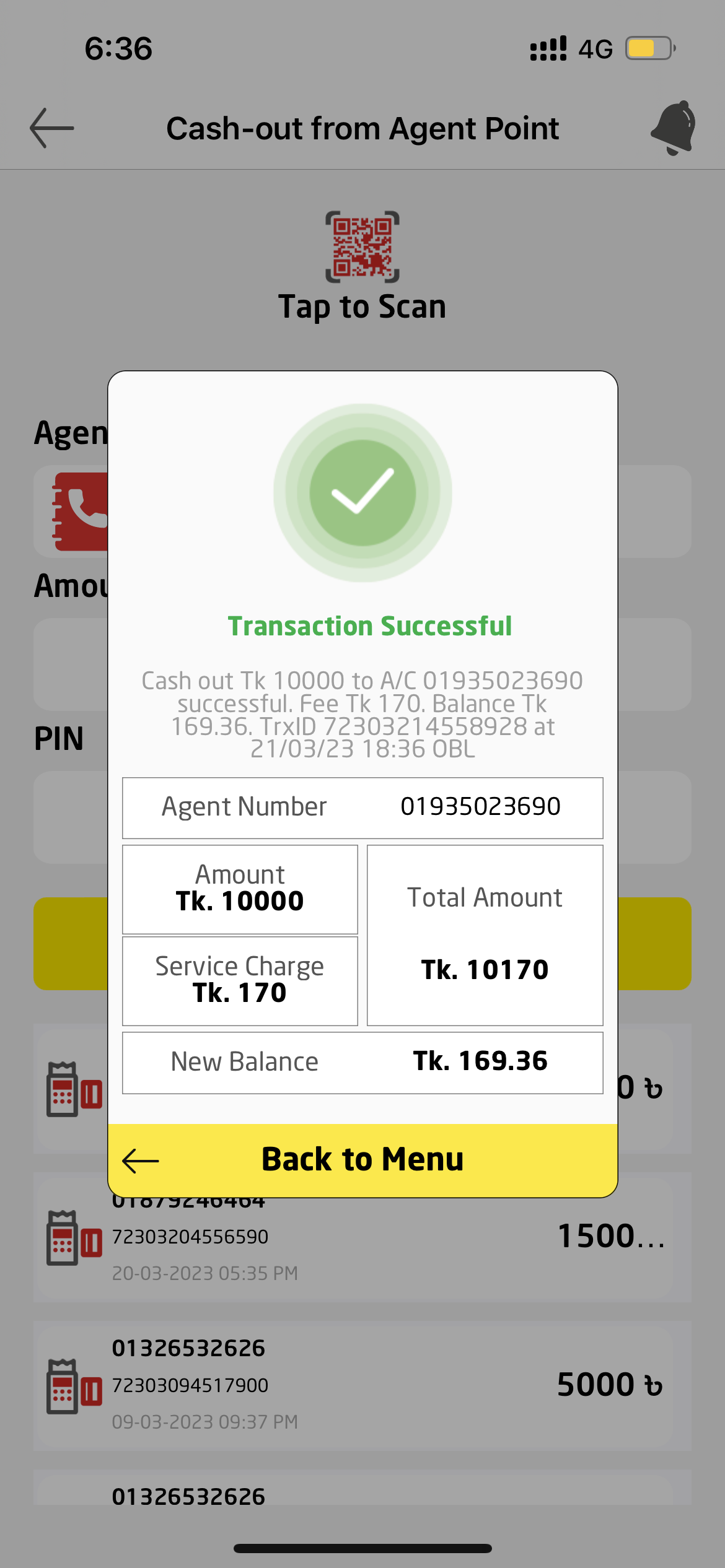
Task: Open notifications via the bell icon
Action: (672, 128)
